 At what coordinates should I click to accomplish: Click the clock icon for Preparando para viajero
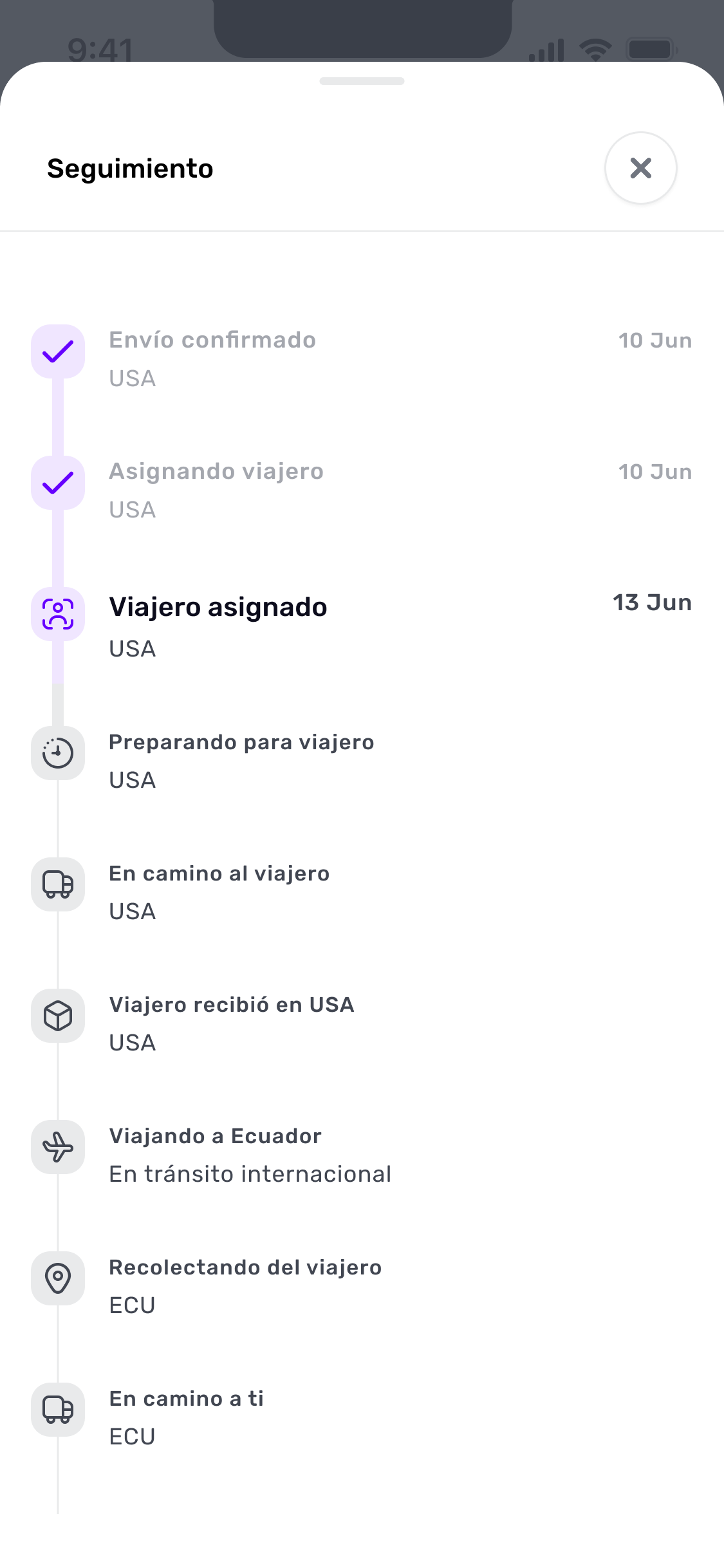coord(57,753)
